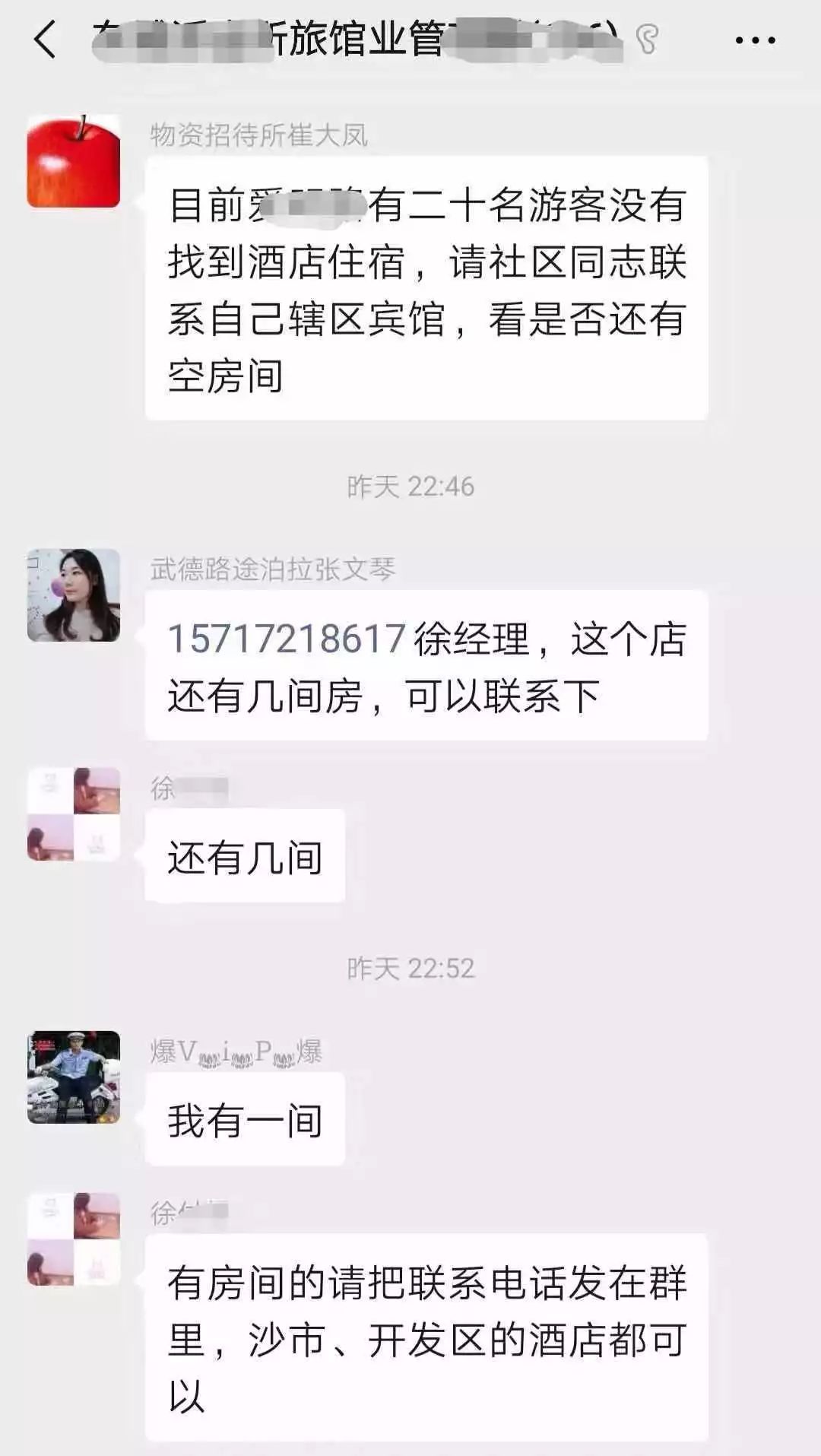Image resolution: width=821 pixels, height=1456 pixels.
Task: Go back from the group chat
Action: 46,40
